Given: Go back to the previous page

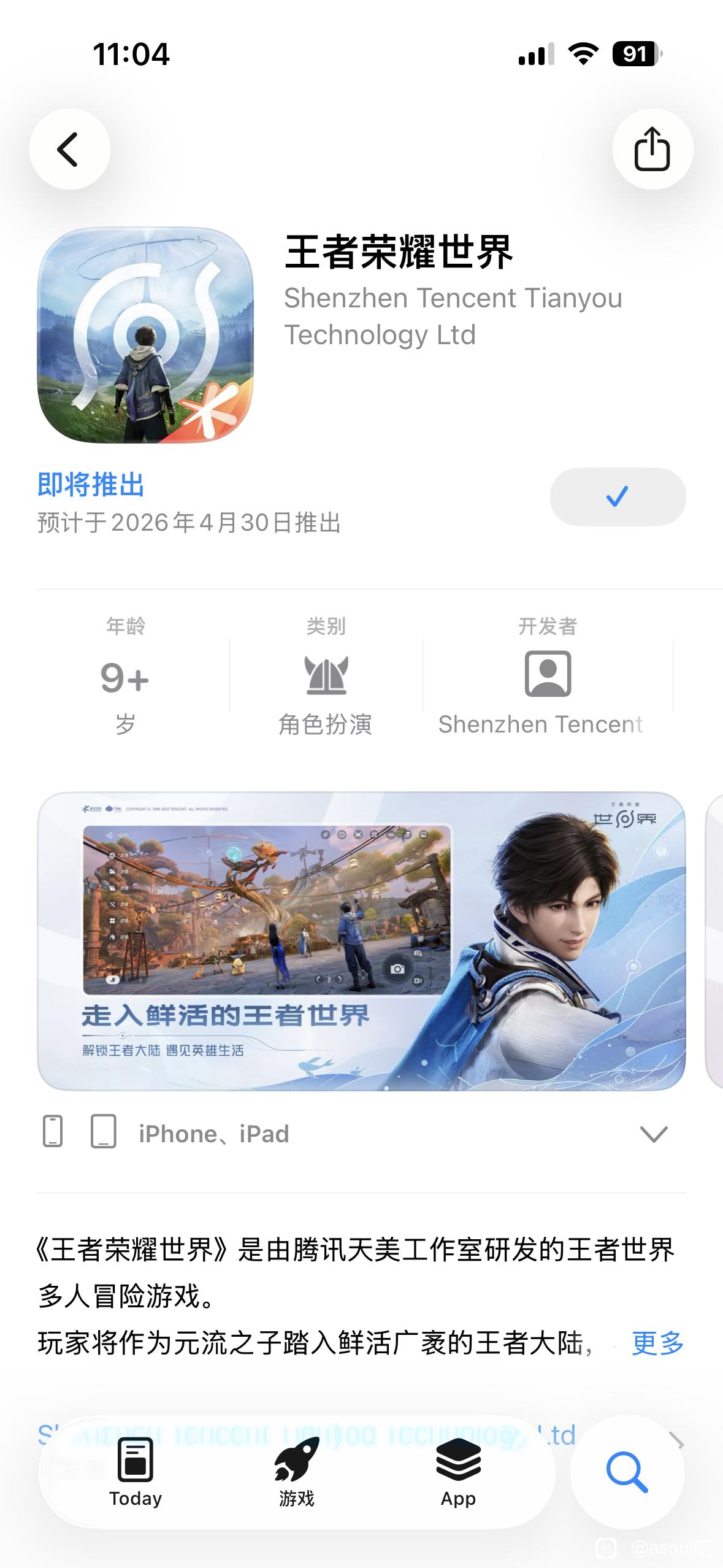Looking at the screenshot, I should [70, 149].
